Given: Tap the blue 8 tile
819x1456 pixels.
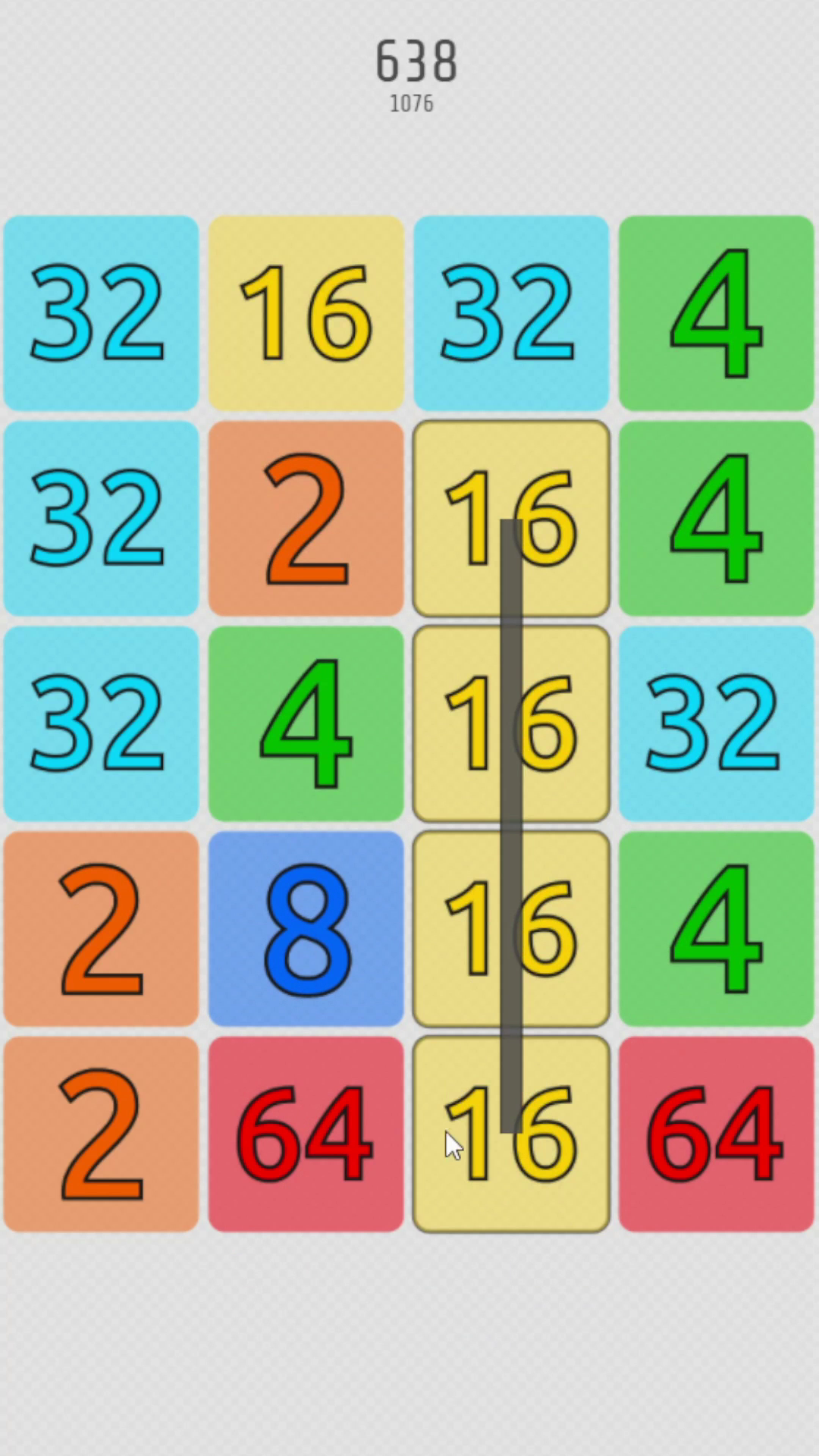Looking at the screenshot, I should pyautogui.click(x=306, y=928).
